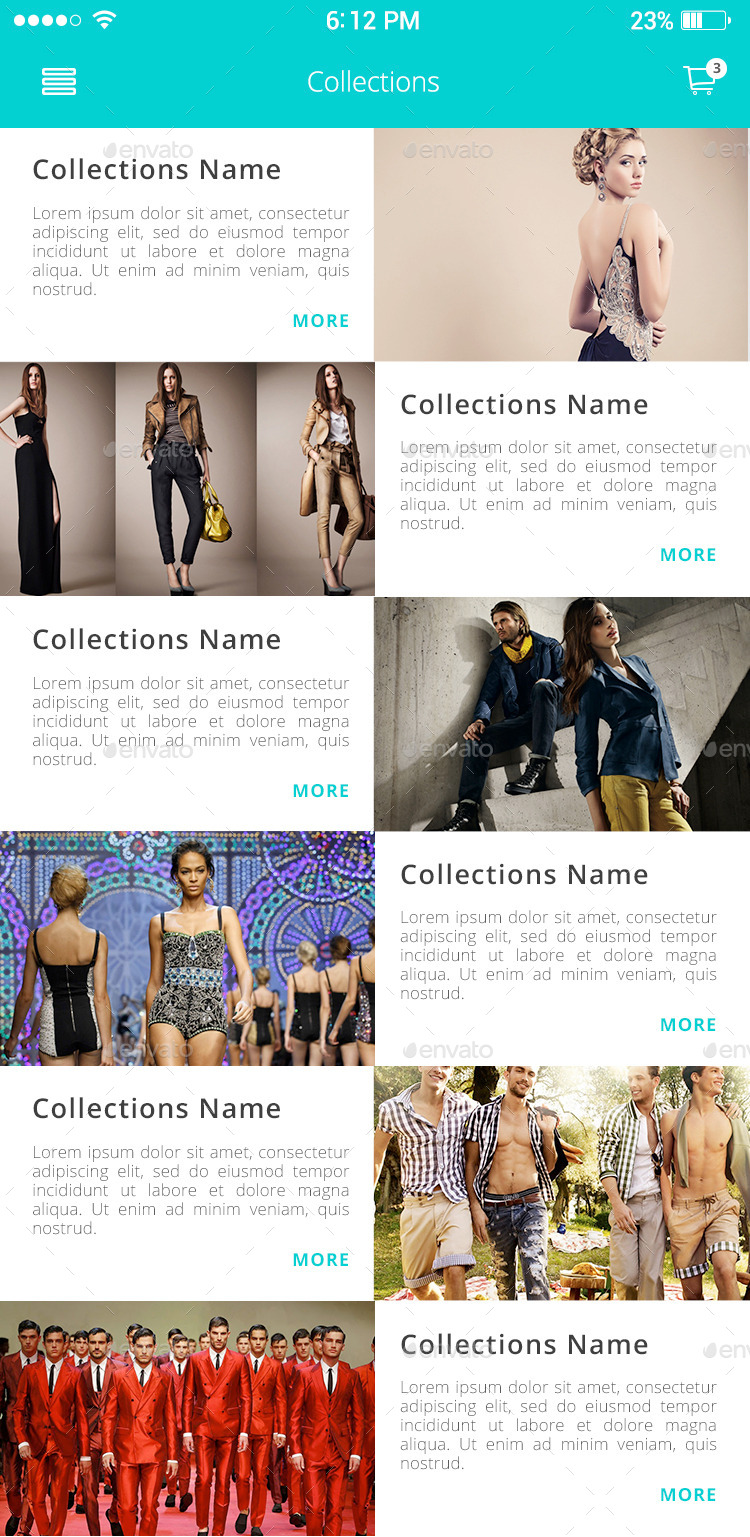View the couple on concrete stairs photo
750x1537 pixels.
(x=562, y=714)
